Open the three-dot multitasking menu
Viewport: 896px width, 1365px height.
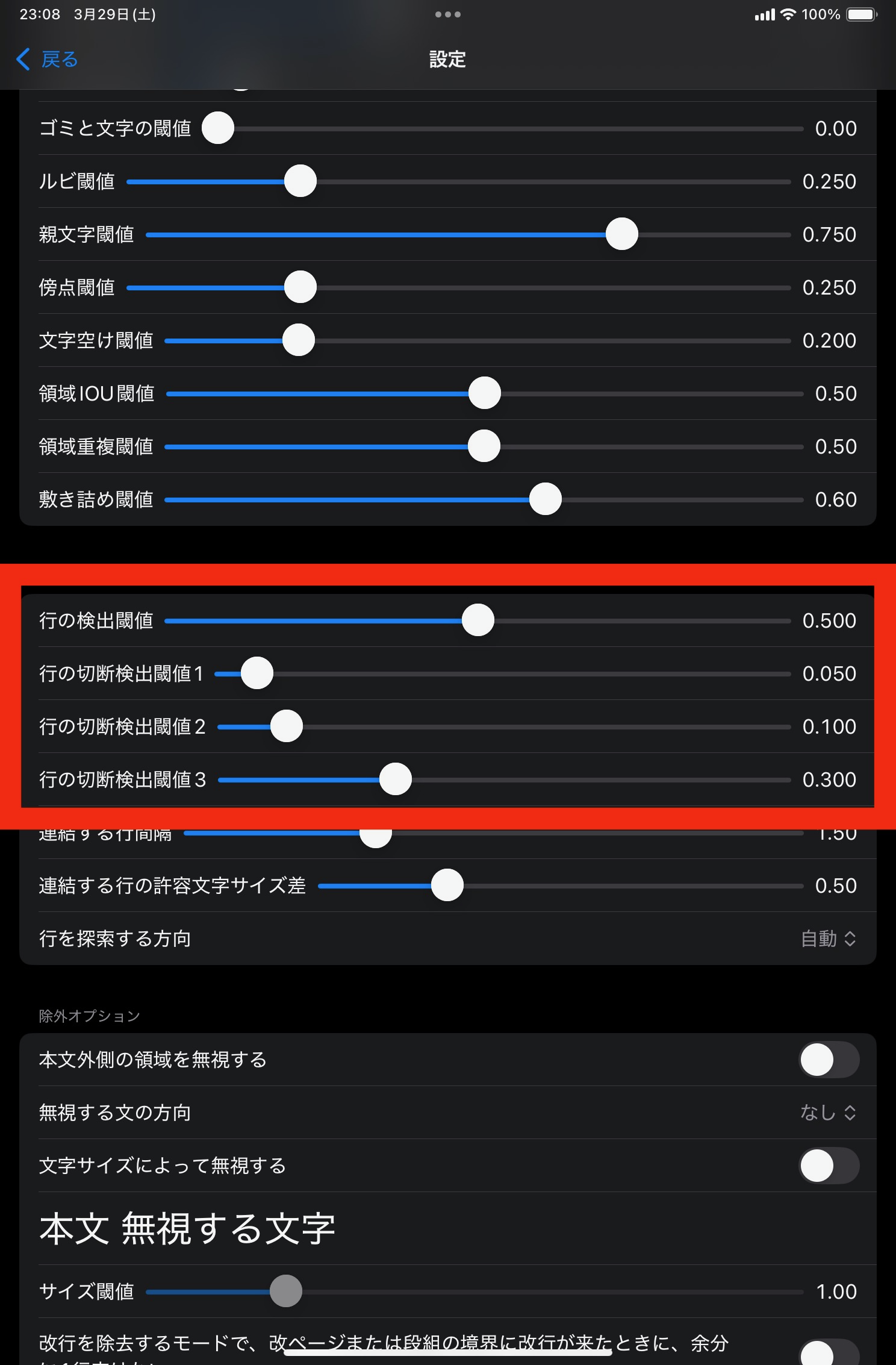click(447, 14)
